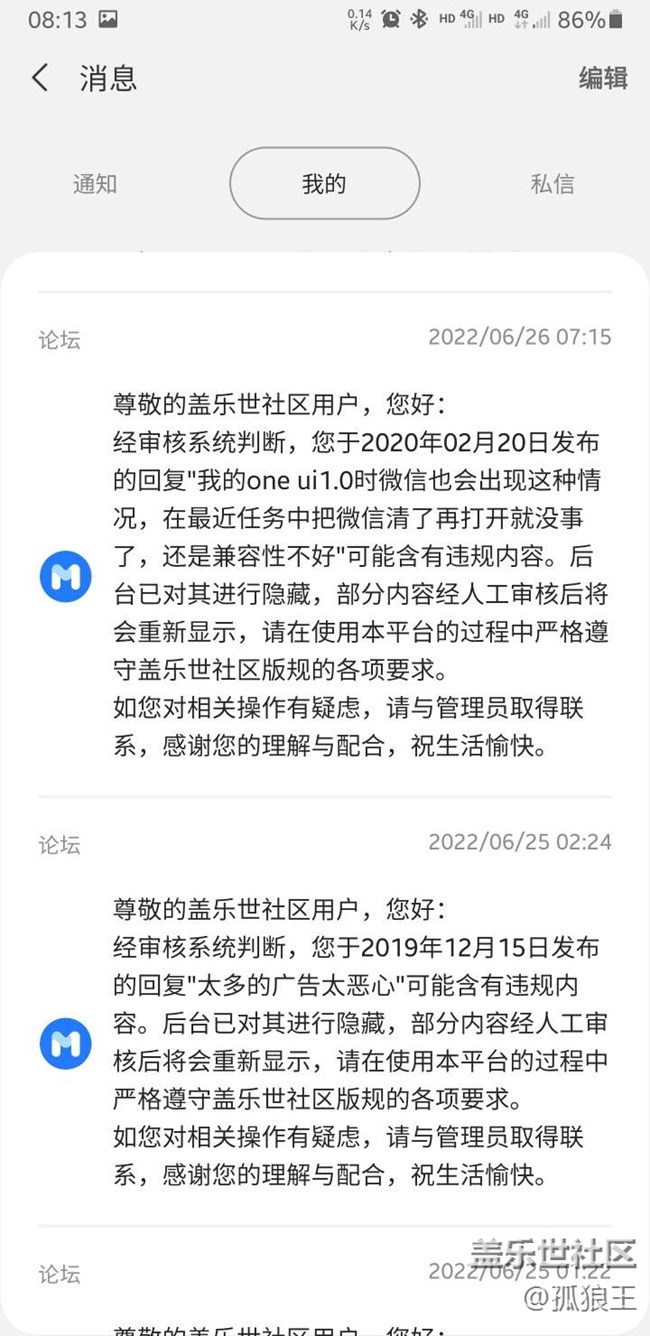Tap the 编辑 button

[x=603, y=78]
